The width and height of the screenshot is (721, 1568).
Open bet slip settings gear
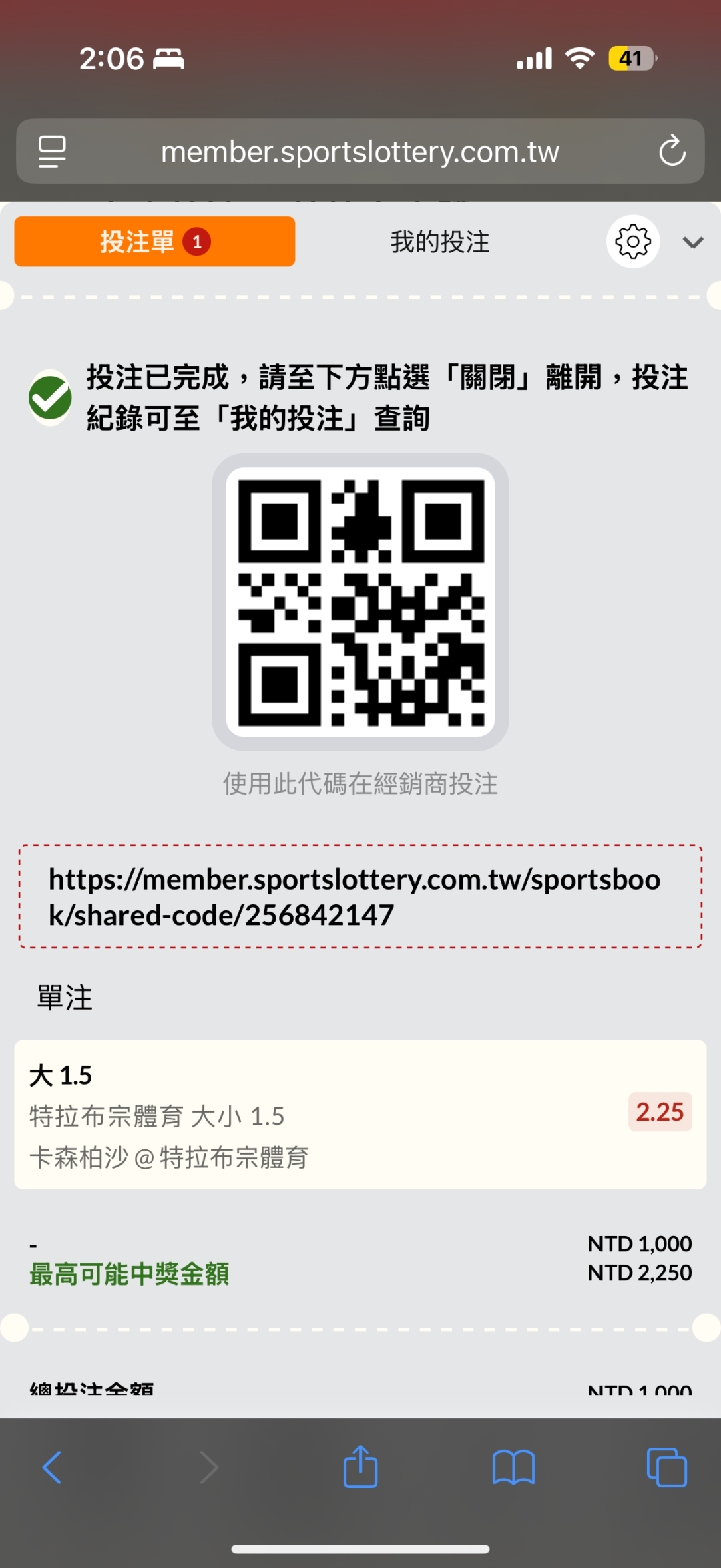click(633, 242)
